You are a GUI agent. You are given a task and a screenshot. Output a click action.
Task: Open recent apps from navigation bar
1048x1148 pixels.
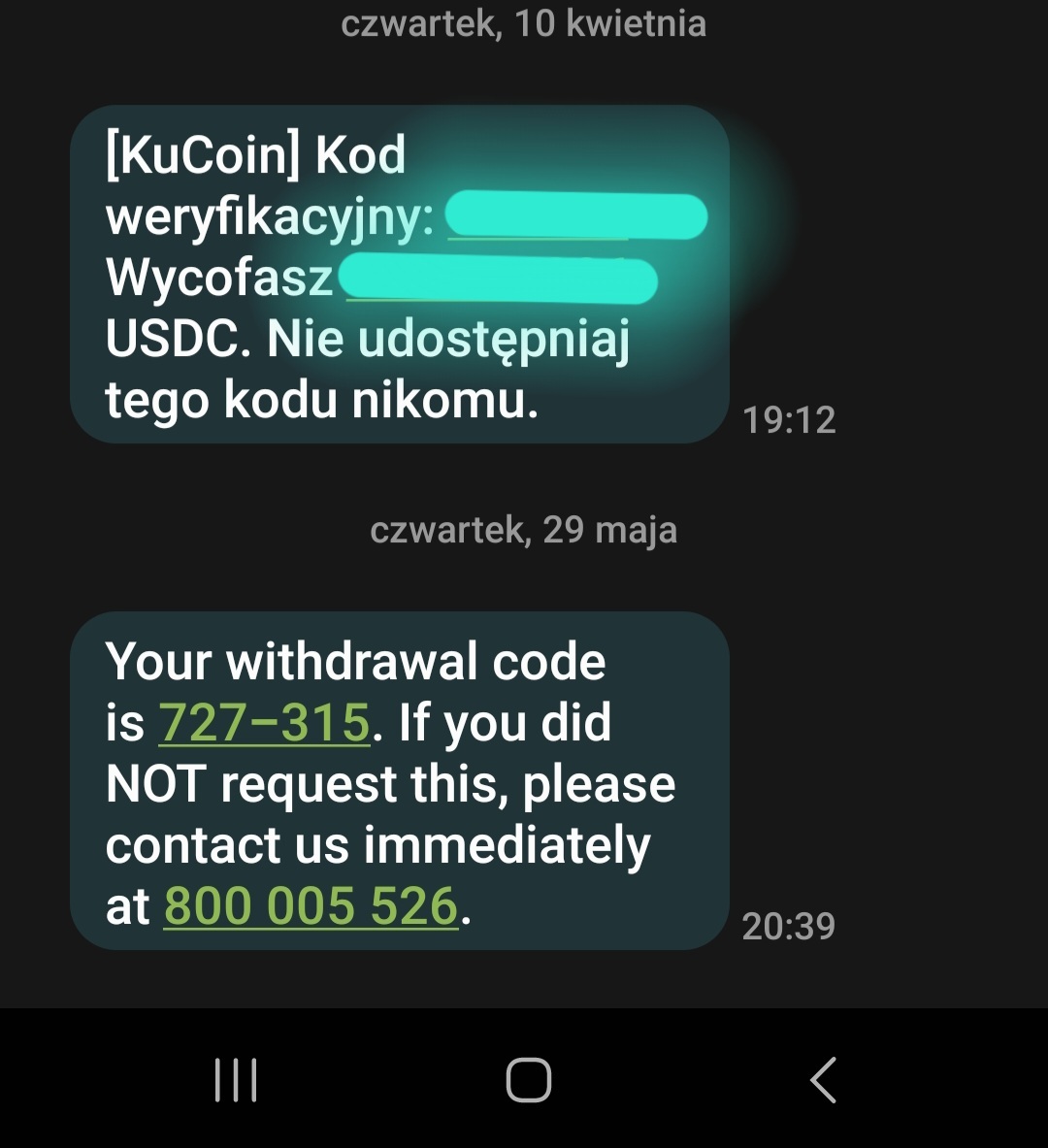coord(236,1080)
